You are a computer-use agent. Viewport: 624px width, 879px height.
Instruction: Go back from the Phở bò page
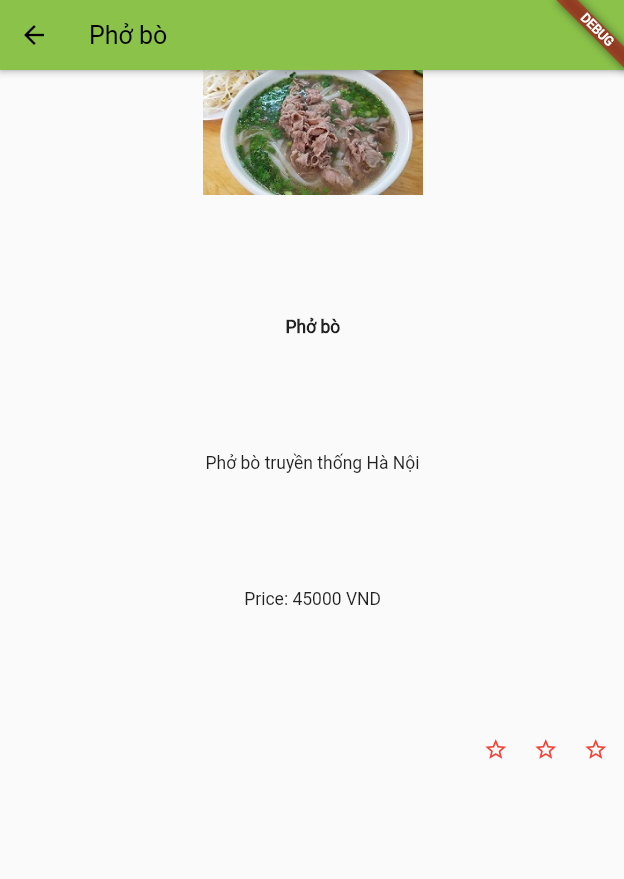34,35
